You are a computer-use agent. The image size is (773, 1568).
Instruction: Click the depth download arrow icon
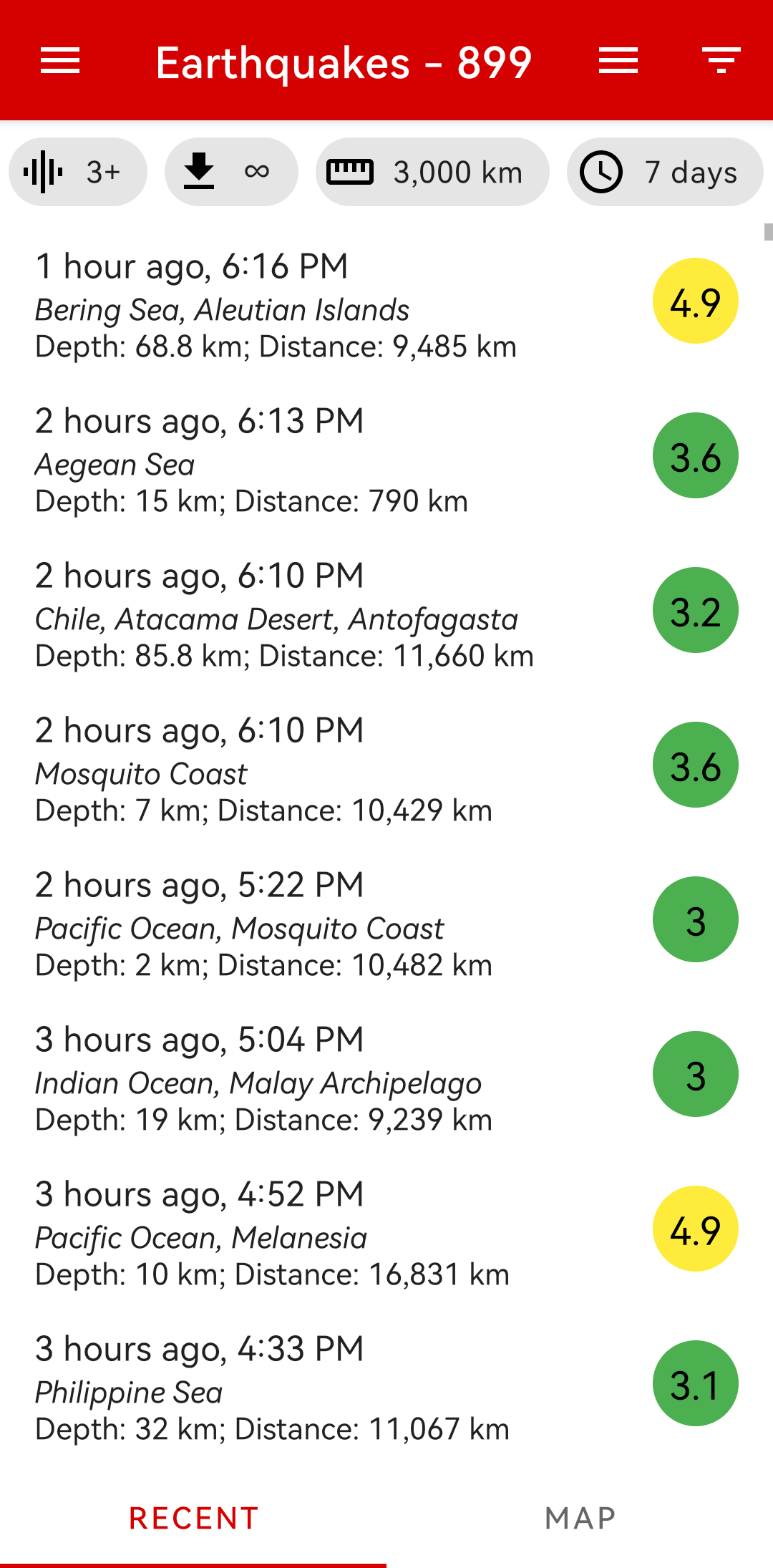click(x=199, y=172)
